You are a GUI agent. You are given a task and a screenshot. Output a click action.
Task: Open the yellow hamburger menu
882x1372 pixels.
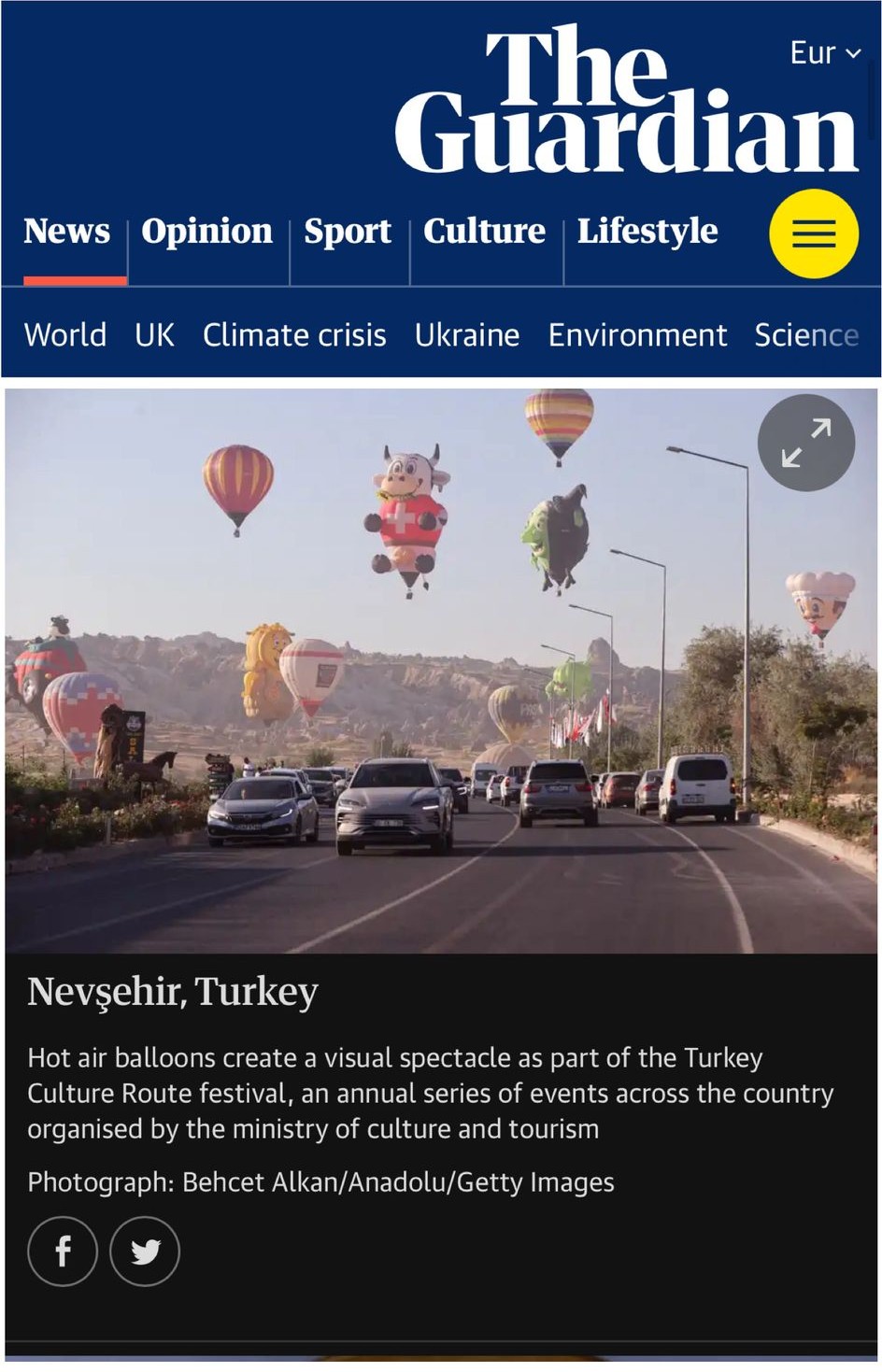pyautogui.click(x=813, y=233)
